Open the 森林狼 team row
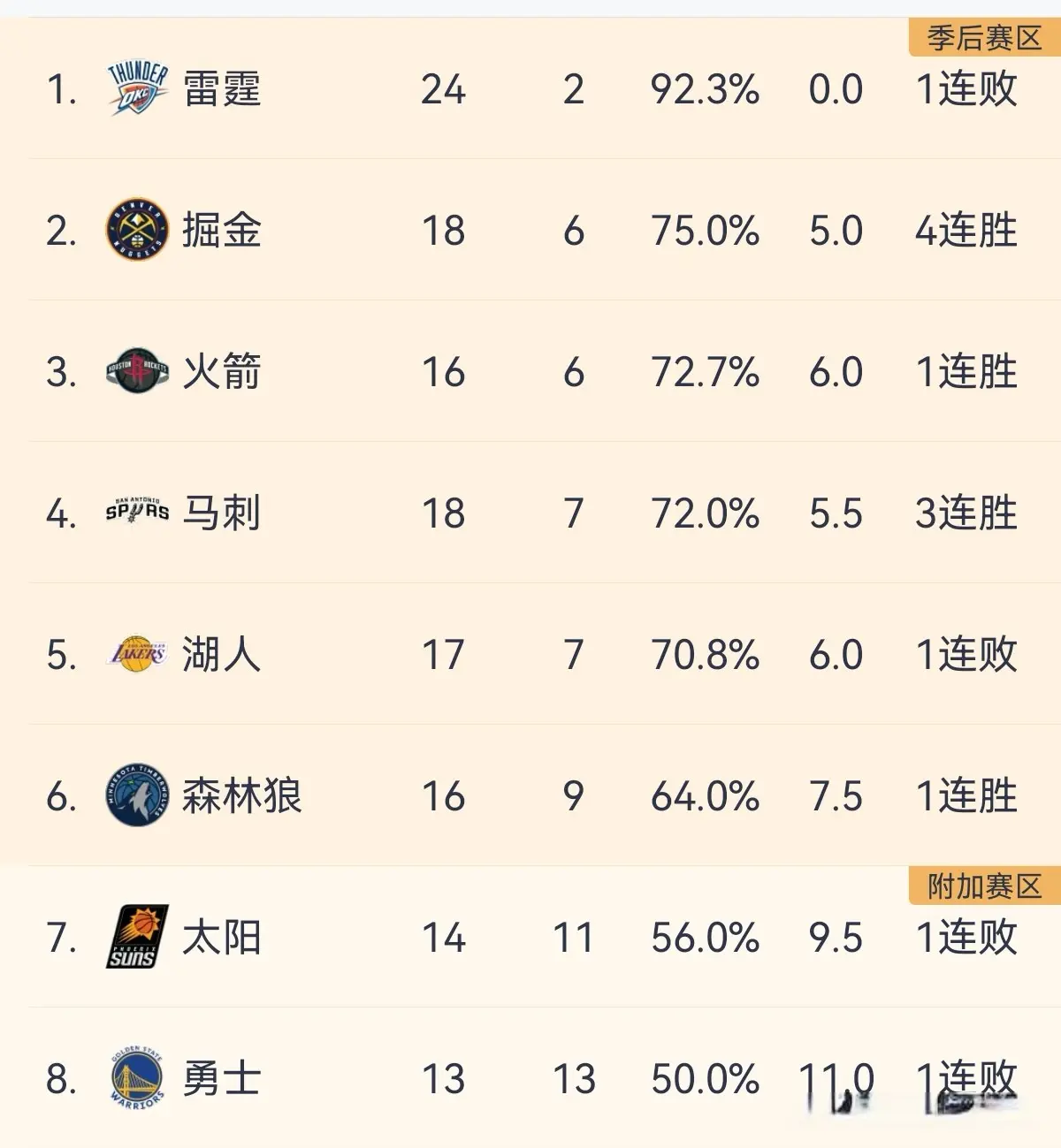Screen dimensions: 1061x1148 [240, 796]
